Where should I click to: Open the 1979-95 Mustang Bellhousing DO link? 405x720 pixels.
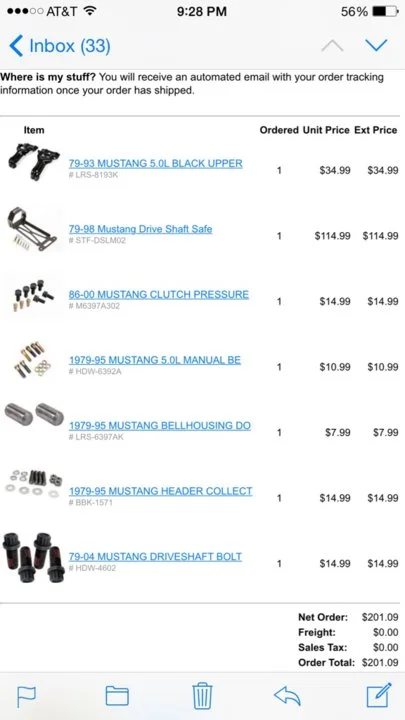click(x=160, y=426)
